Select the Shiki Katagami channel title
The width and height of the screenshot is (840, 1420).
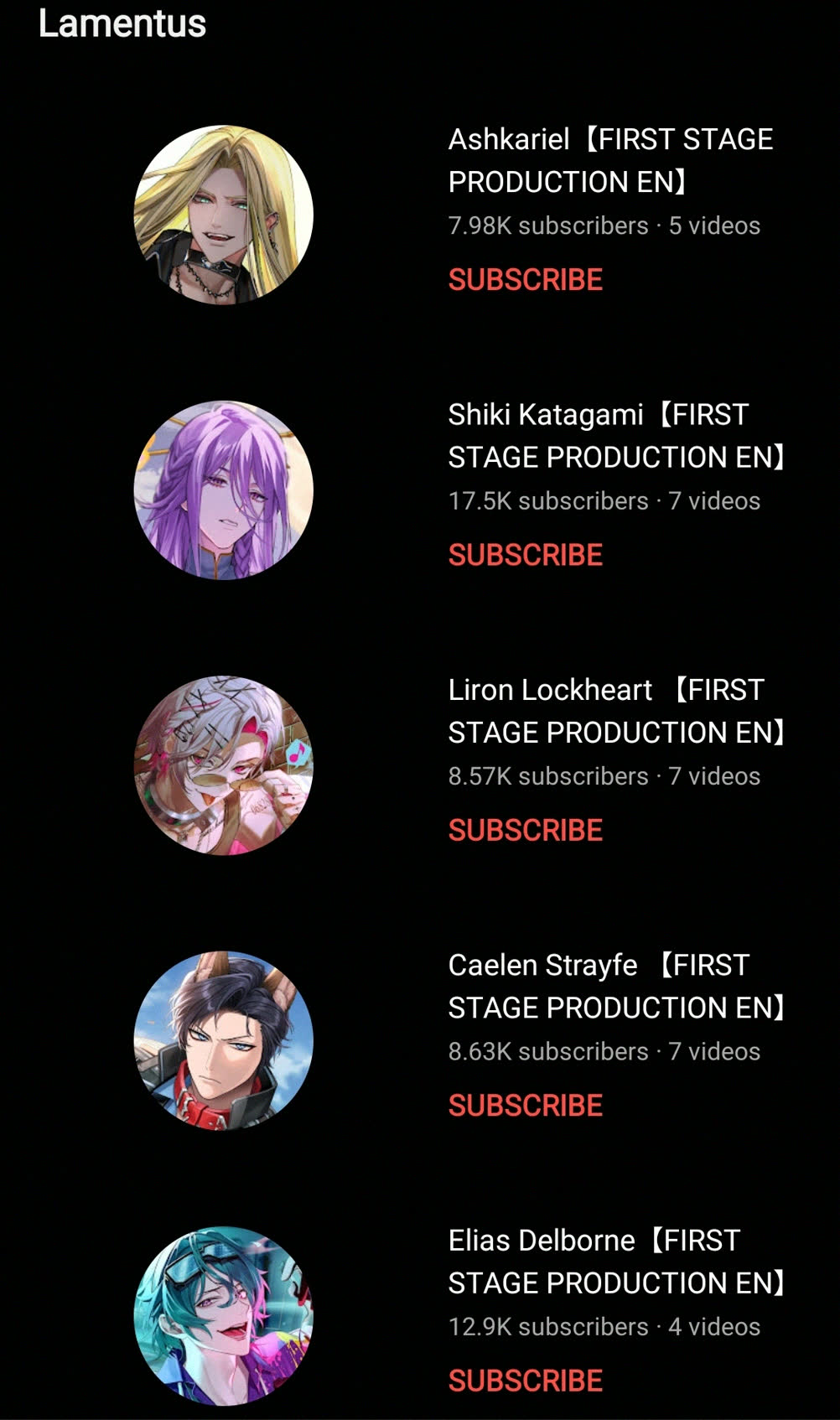pos(614,436)
